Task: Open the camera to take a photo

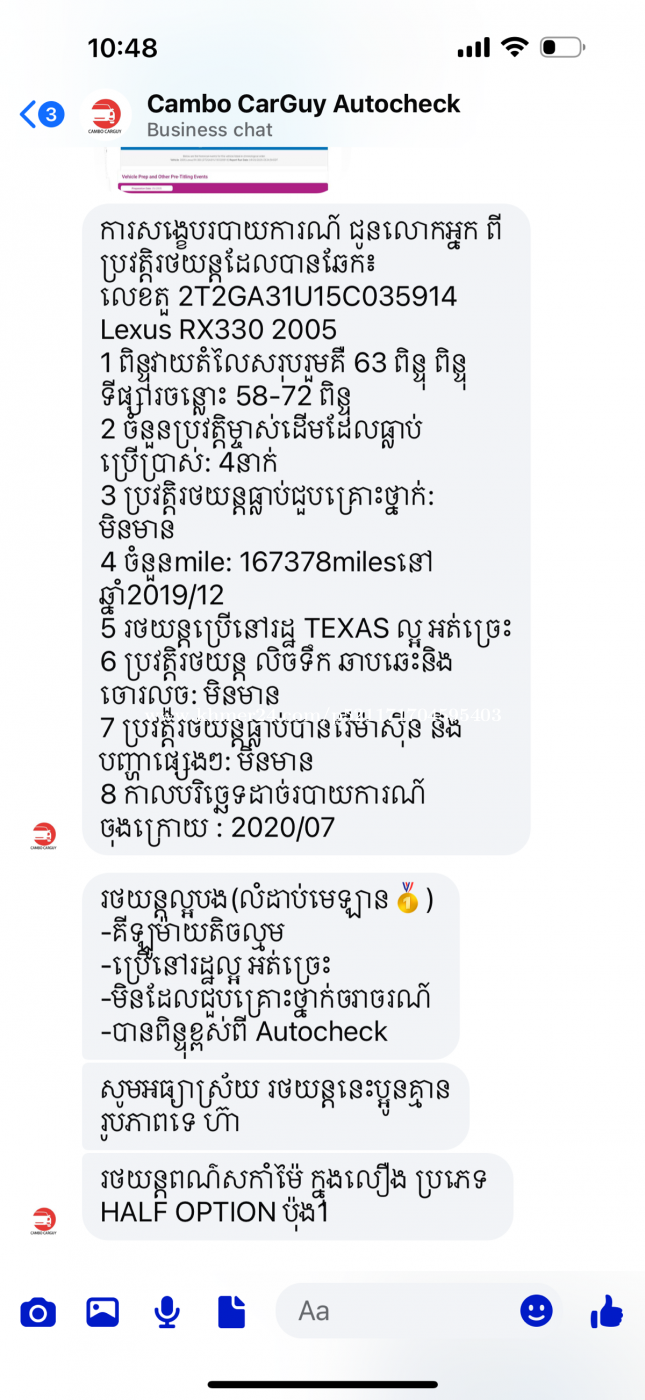Action: tap(38, 1311)
